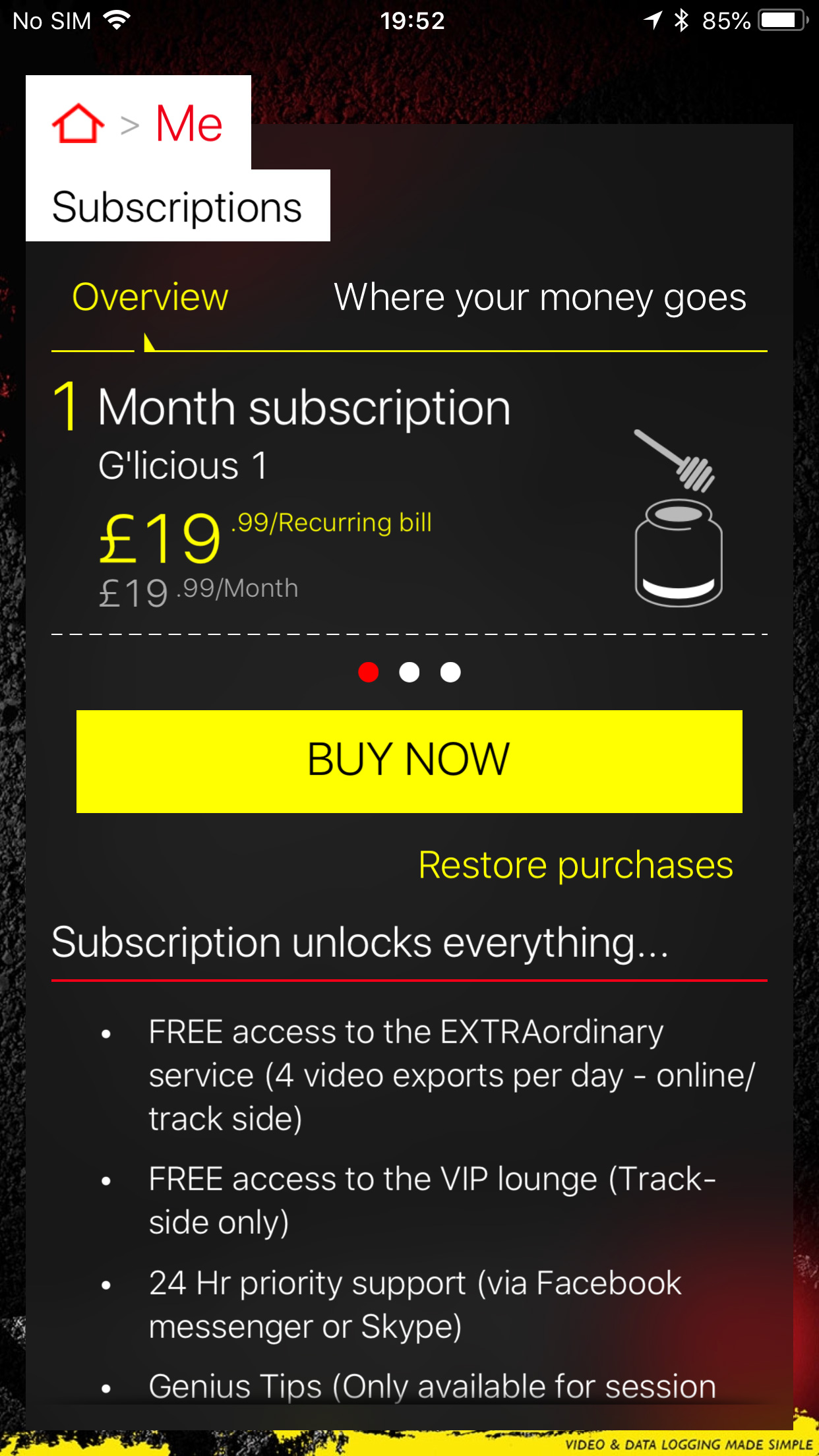
Task: Switch to the Overview tab
Action: click(x=150, y=297)
